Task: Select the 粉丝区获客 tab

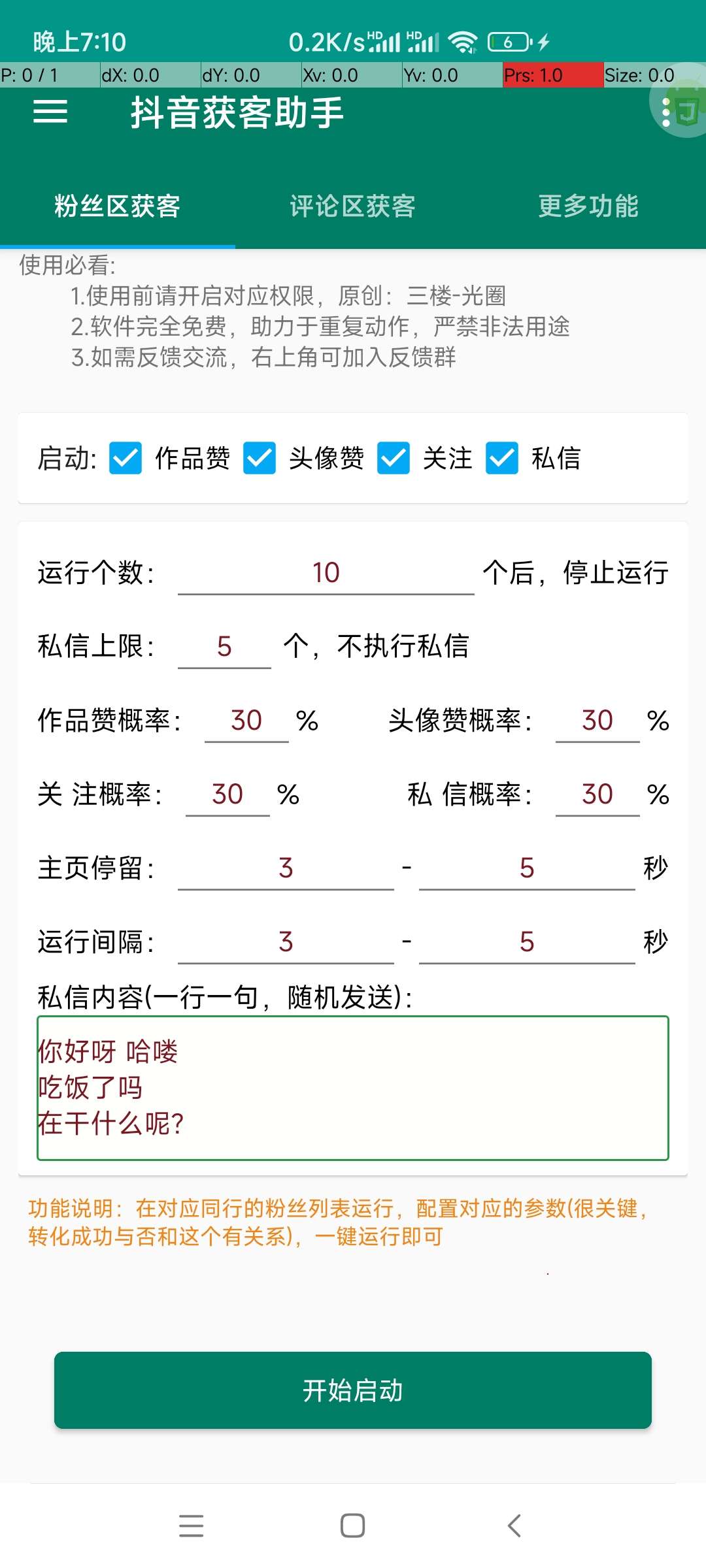Action: [x=119, y=206]
